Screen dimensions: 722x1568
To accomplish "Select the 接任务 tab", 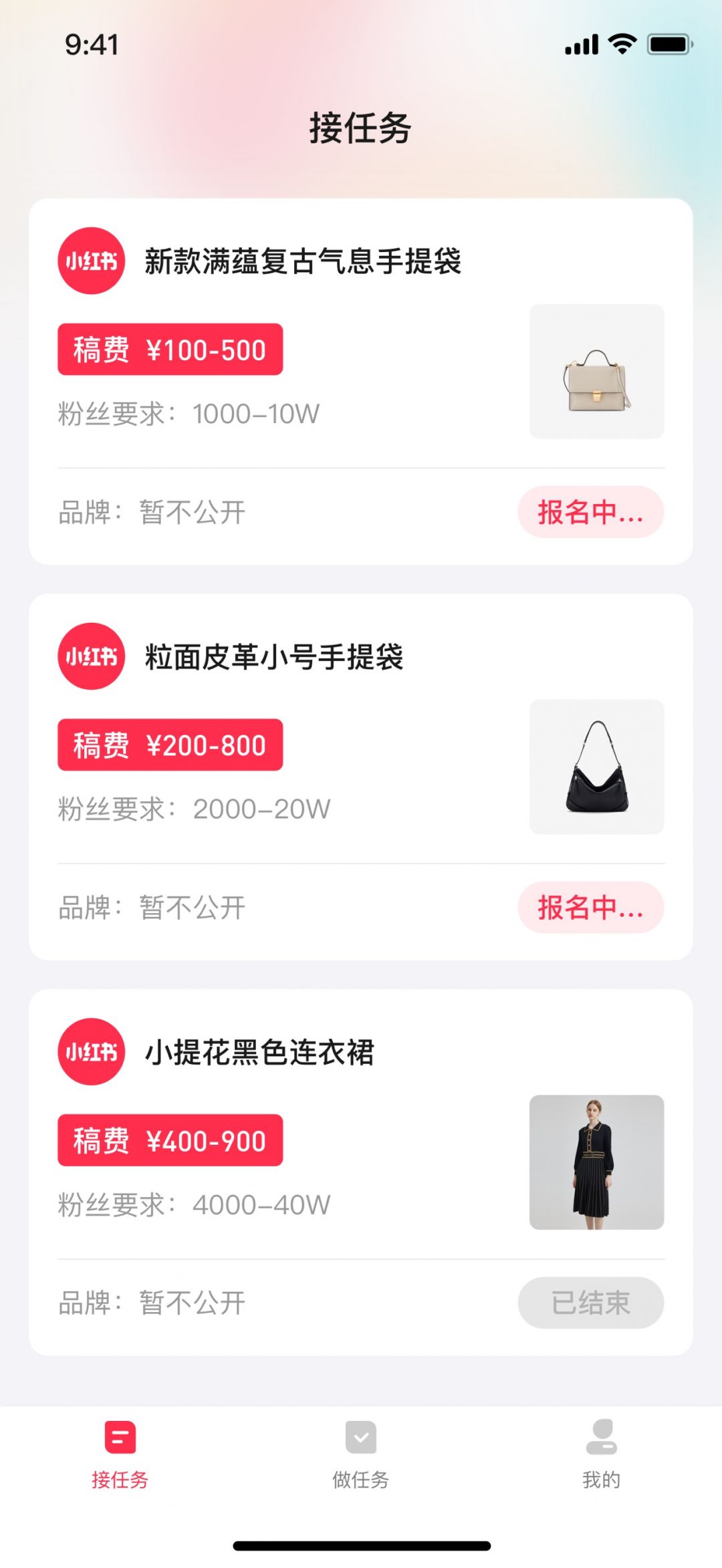I will tap(120, 1454).
